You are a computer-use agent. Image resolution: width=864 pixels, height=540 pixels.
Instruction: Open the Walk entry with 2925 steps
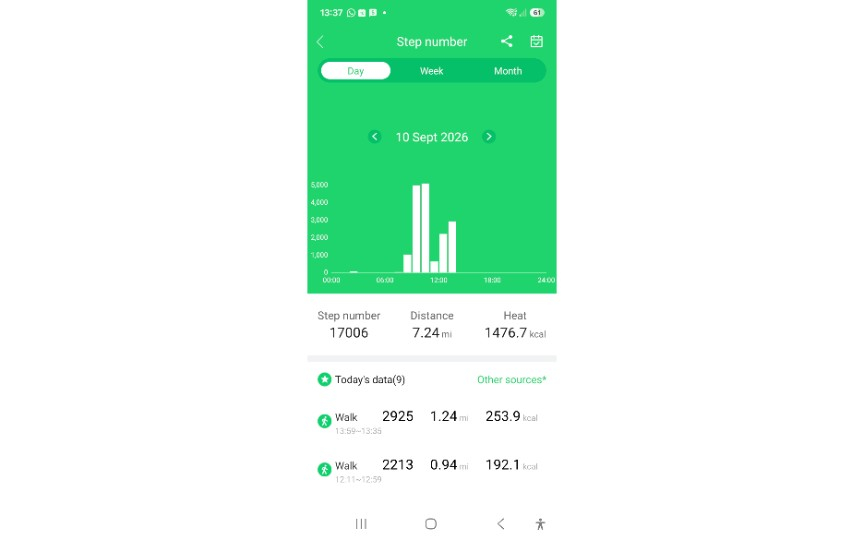pyautogui.click(x=431, y=422)
